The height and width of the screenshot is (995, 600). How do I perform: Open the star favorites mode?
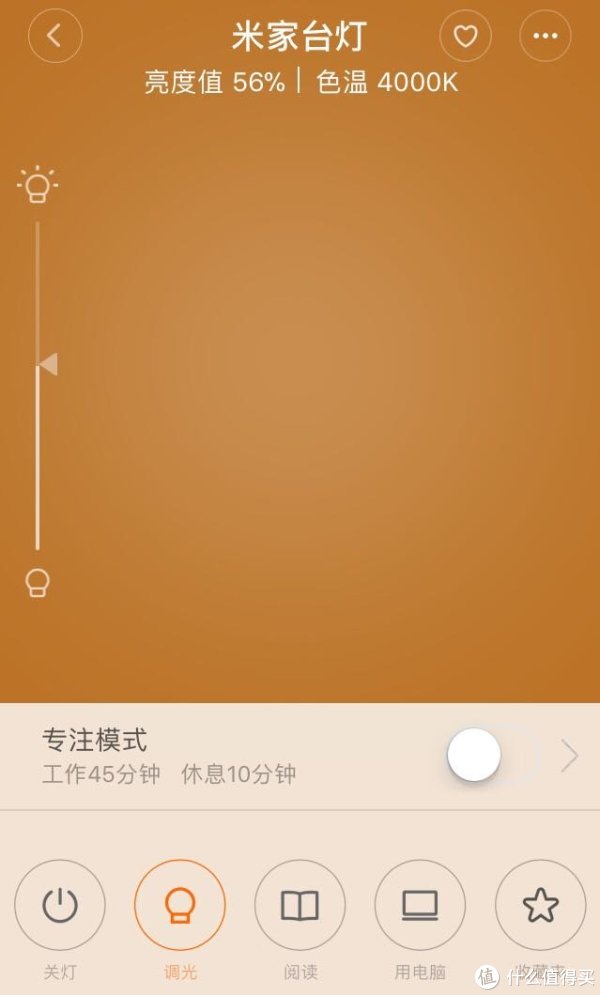(x=540, y=906)
